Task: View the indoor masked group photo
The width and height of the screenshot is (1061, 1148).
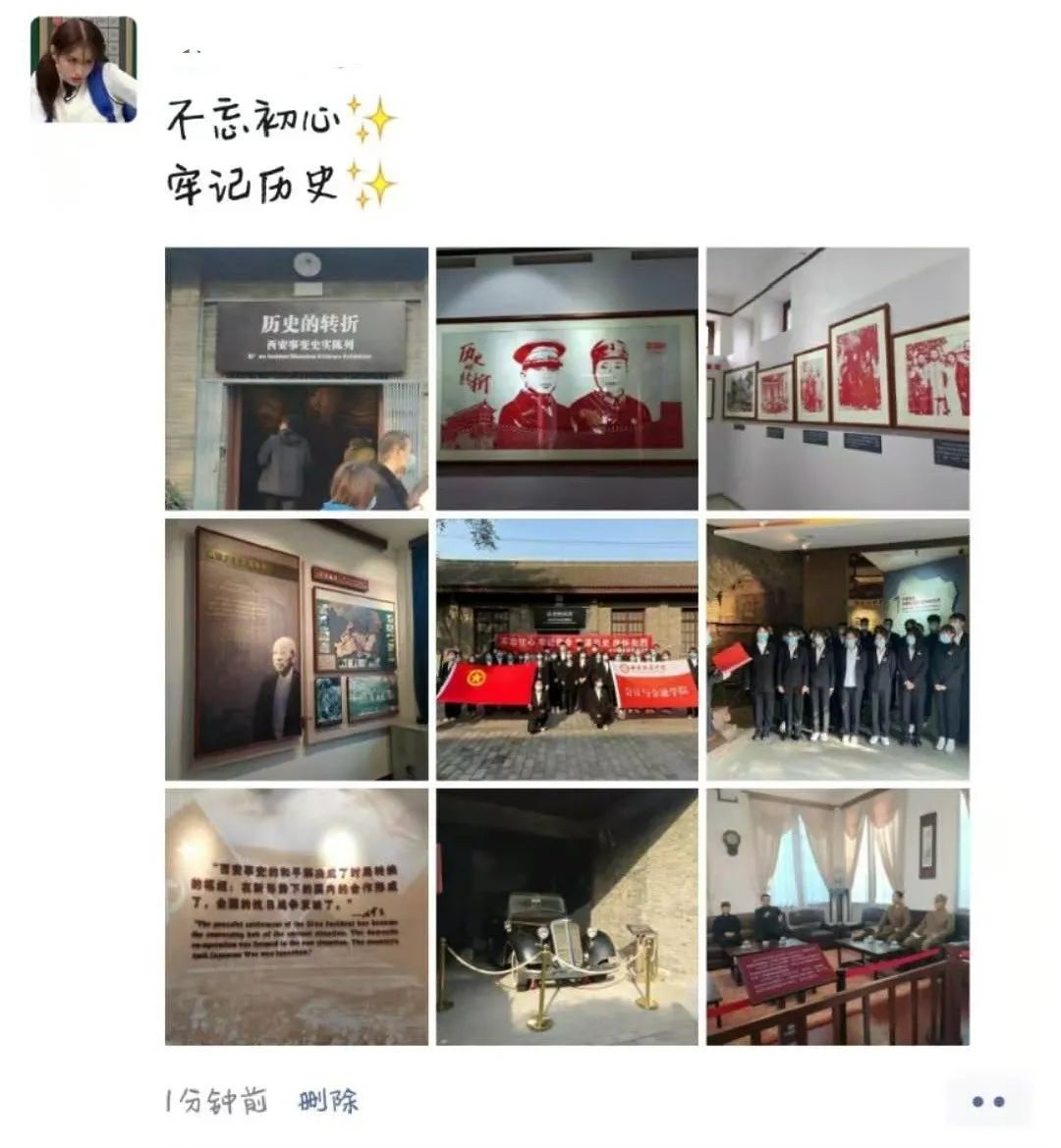Action: pos(837,649)
